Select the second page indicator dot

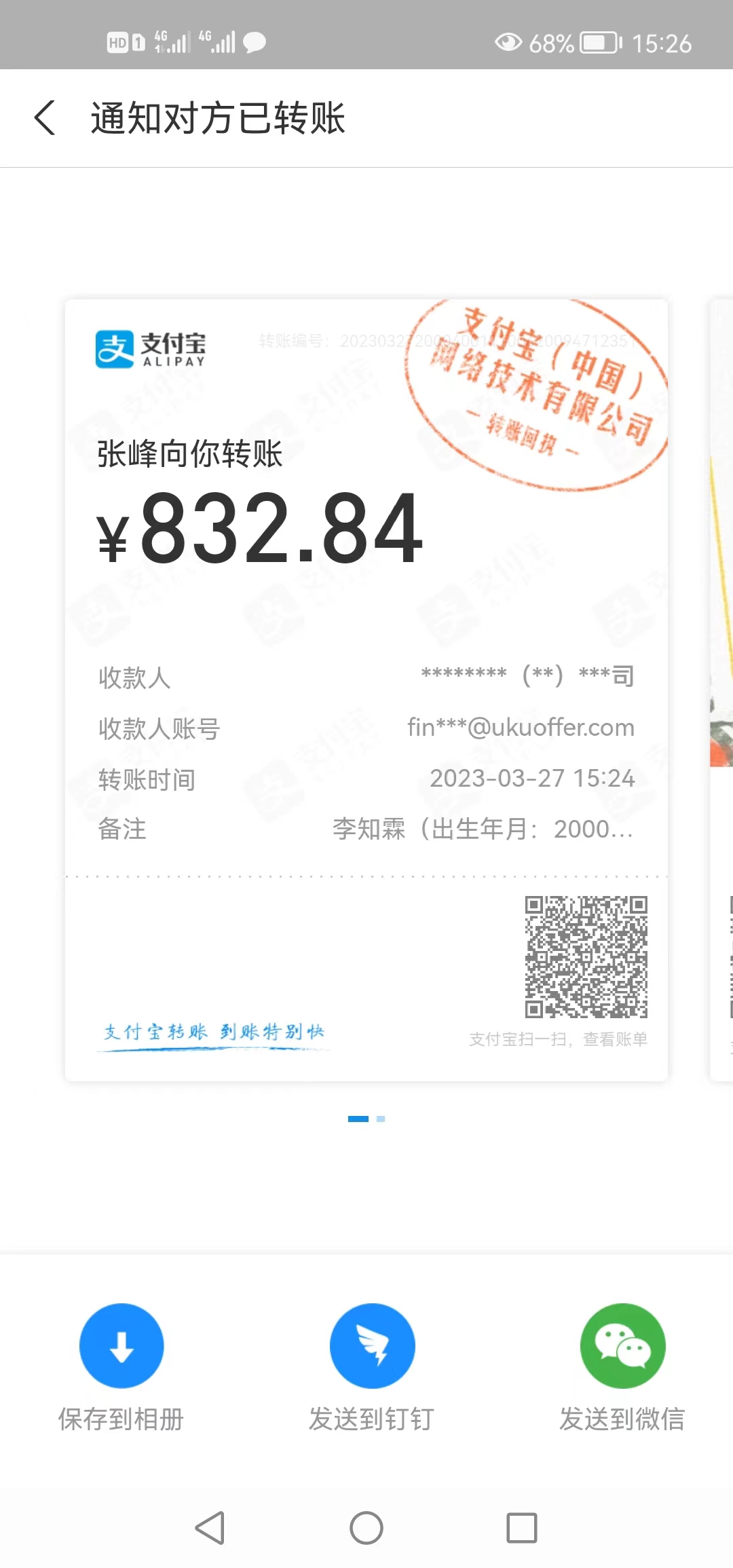(381, 1119)
